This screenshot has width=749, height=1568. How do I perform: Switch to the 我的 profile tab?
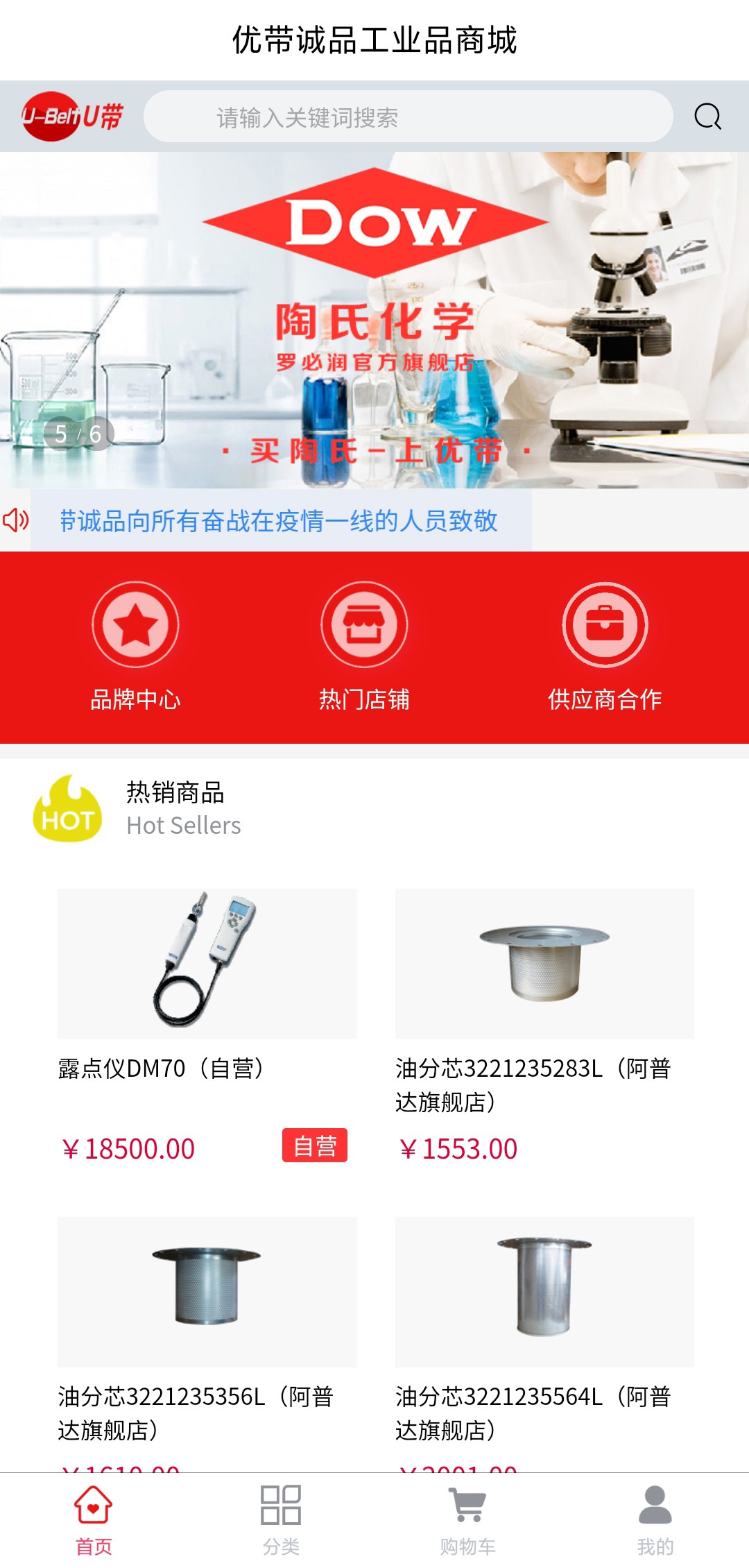point(655,1519)
